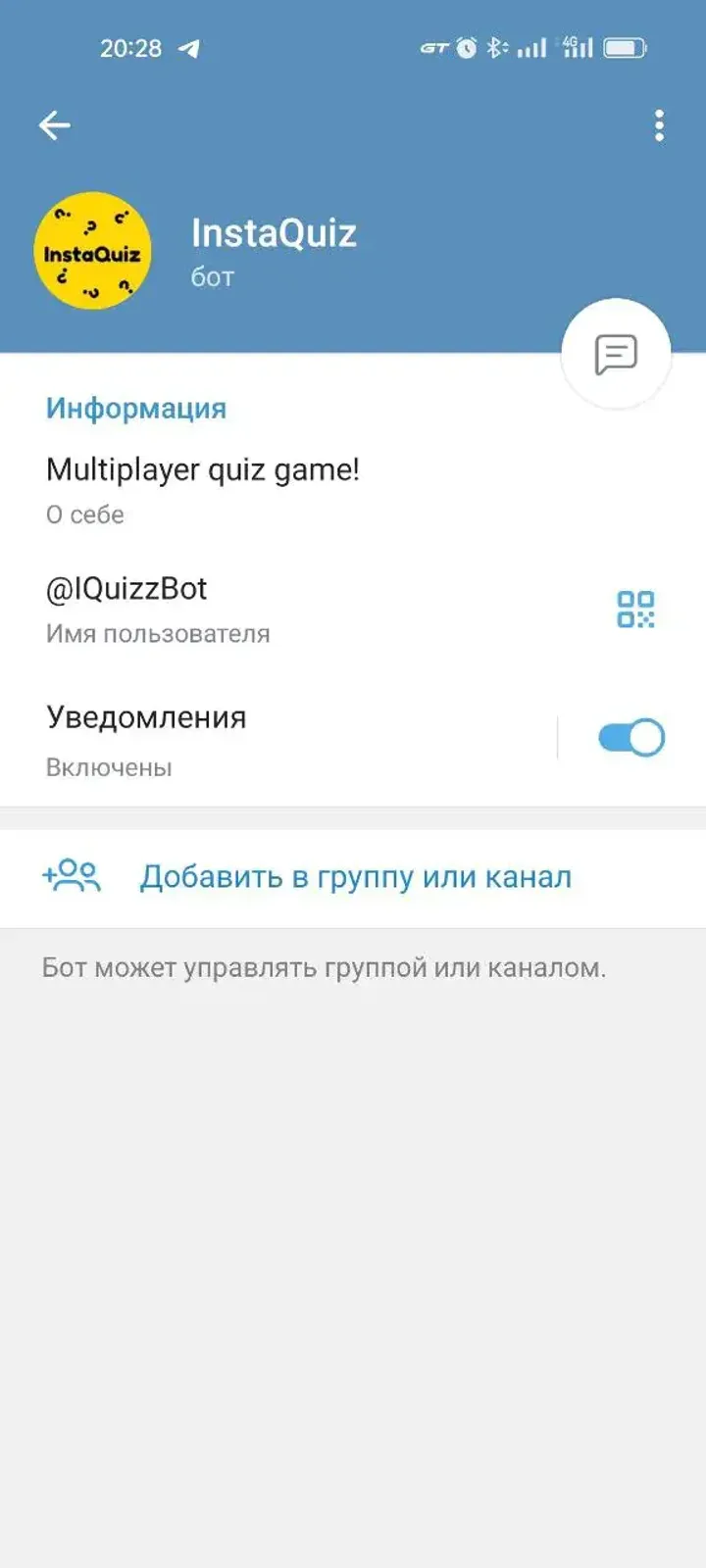Expand bot options via top-right menu
706x1568 pixels.
[x=658, y=125]
